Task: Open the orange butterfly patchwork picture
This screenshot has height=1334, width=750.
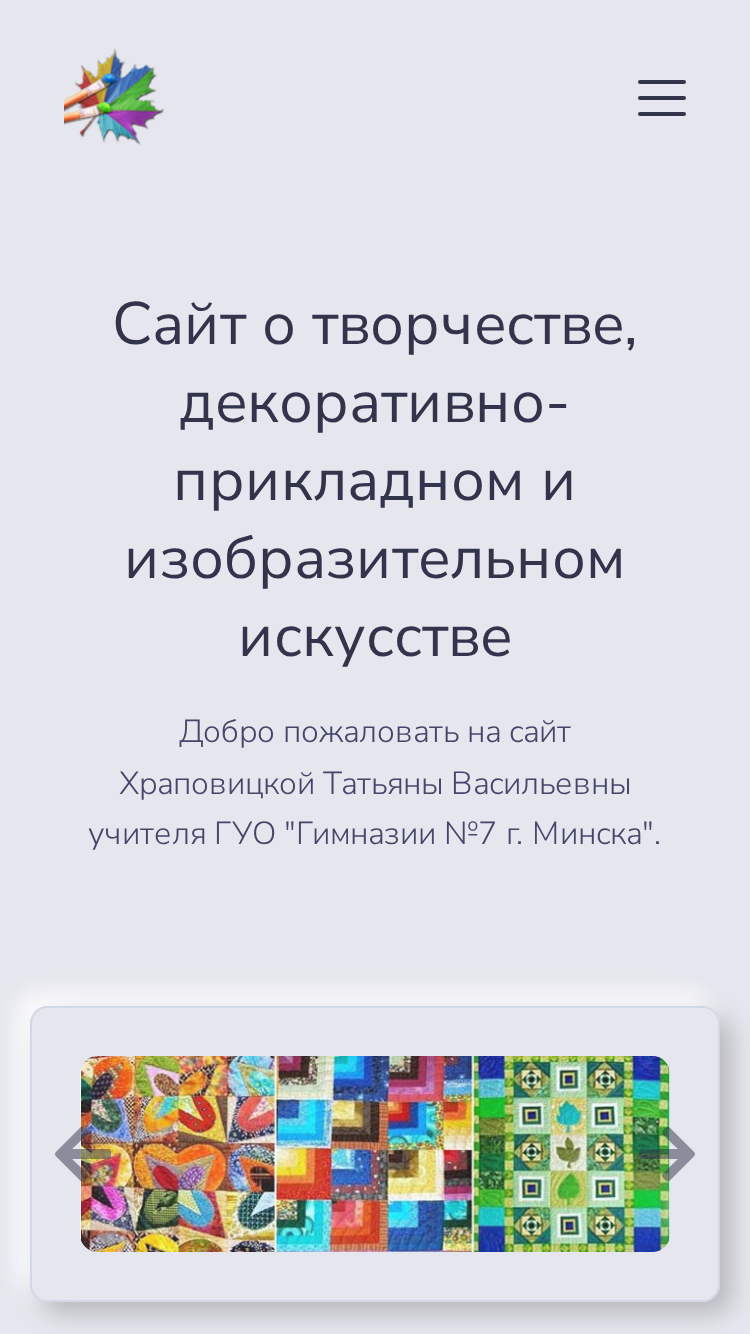Action: click(178, 1153)
